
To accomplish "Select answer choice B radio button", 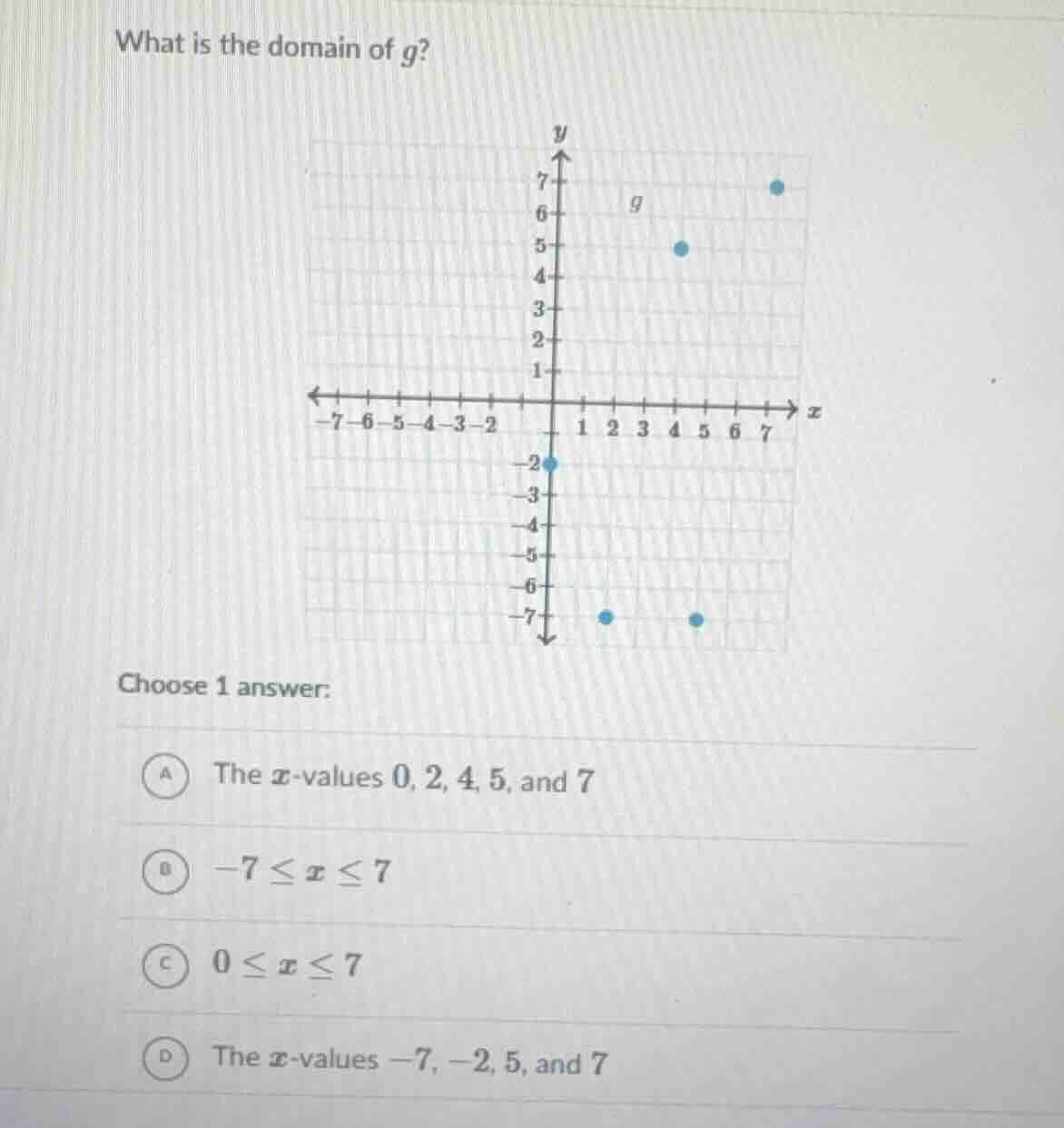I will [166, 871].
